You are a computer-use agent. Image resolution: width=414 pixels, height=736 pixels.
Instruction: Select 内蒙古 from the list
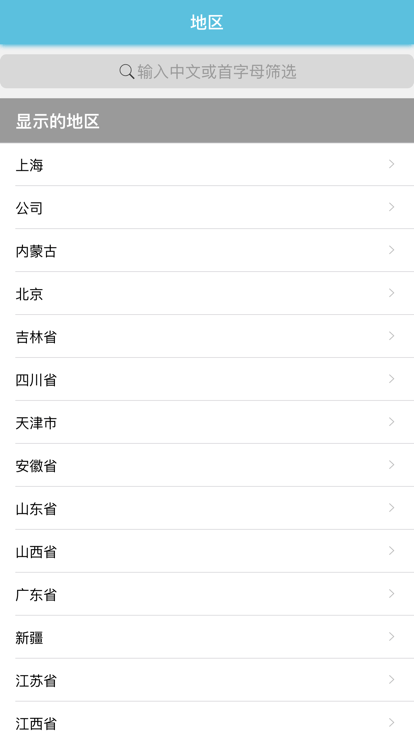207,250
